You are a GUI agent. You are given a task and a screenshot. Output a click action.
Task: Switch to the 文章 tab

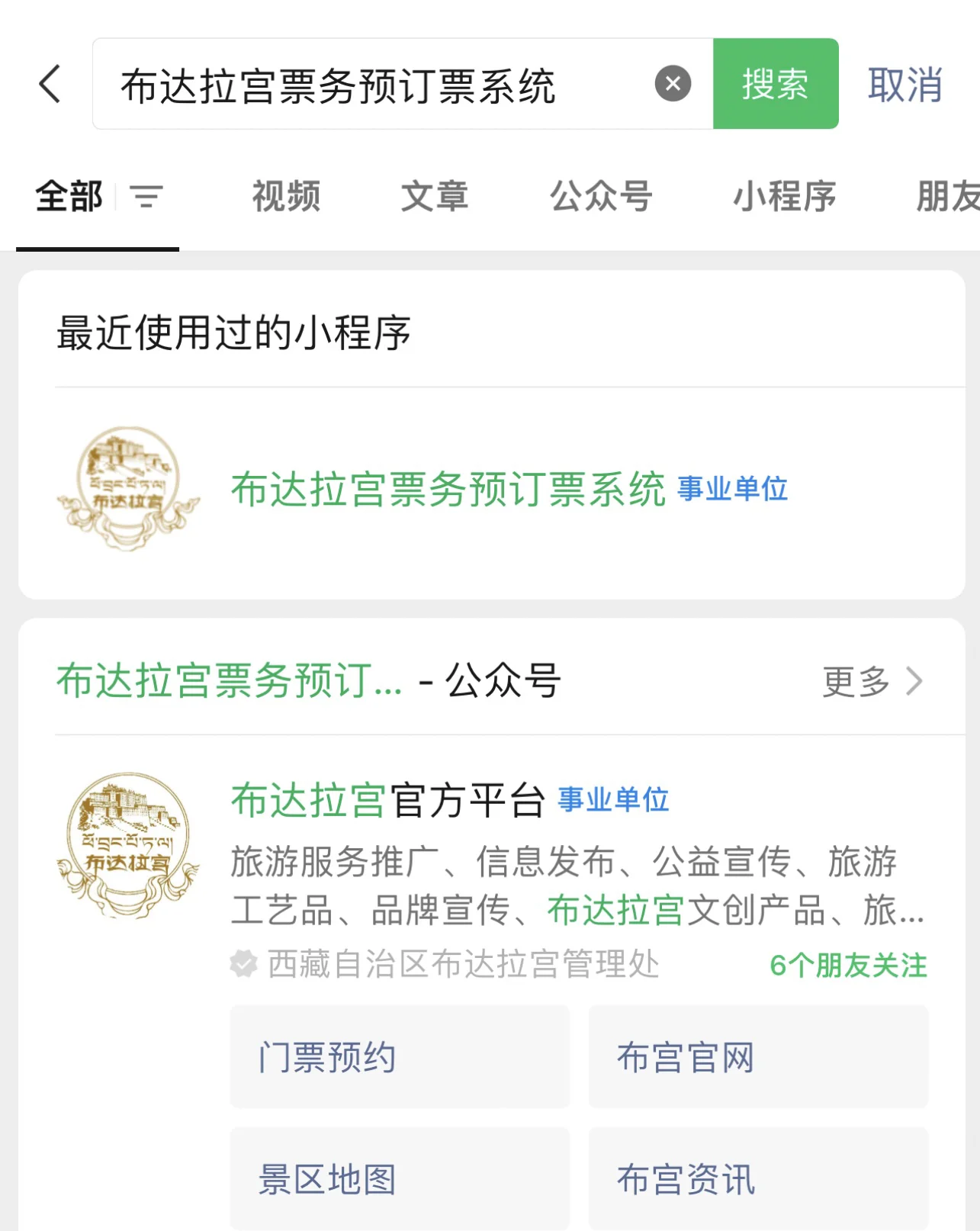coord(434,197)
